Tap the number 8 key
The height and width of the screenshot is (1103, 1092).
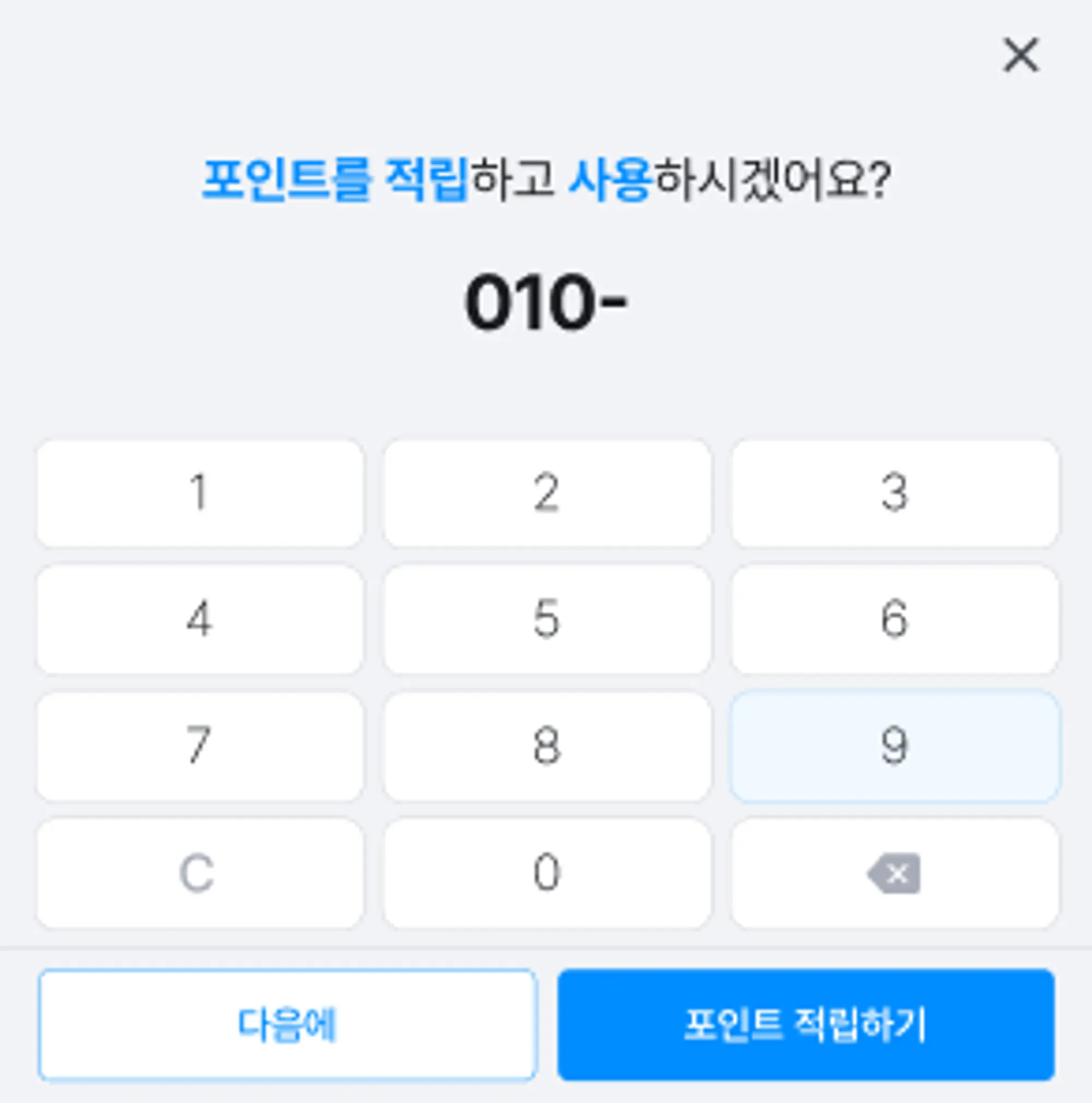coord(547,746)
